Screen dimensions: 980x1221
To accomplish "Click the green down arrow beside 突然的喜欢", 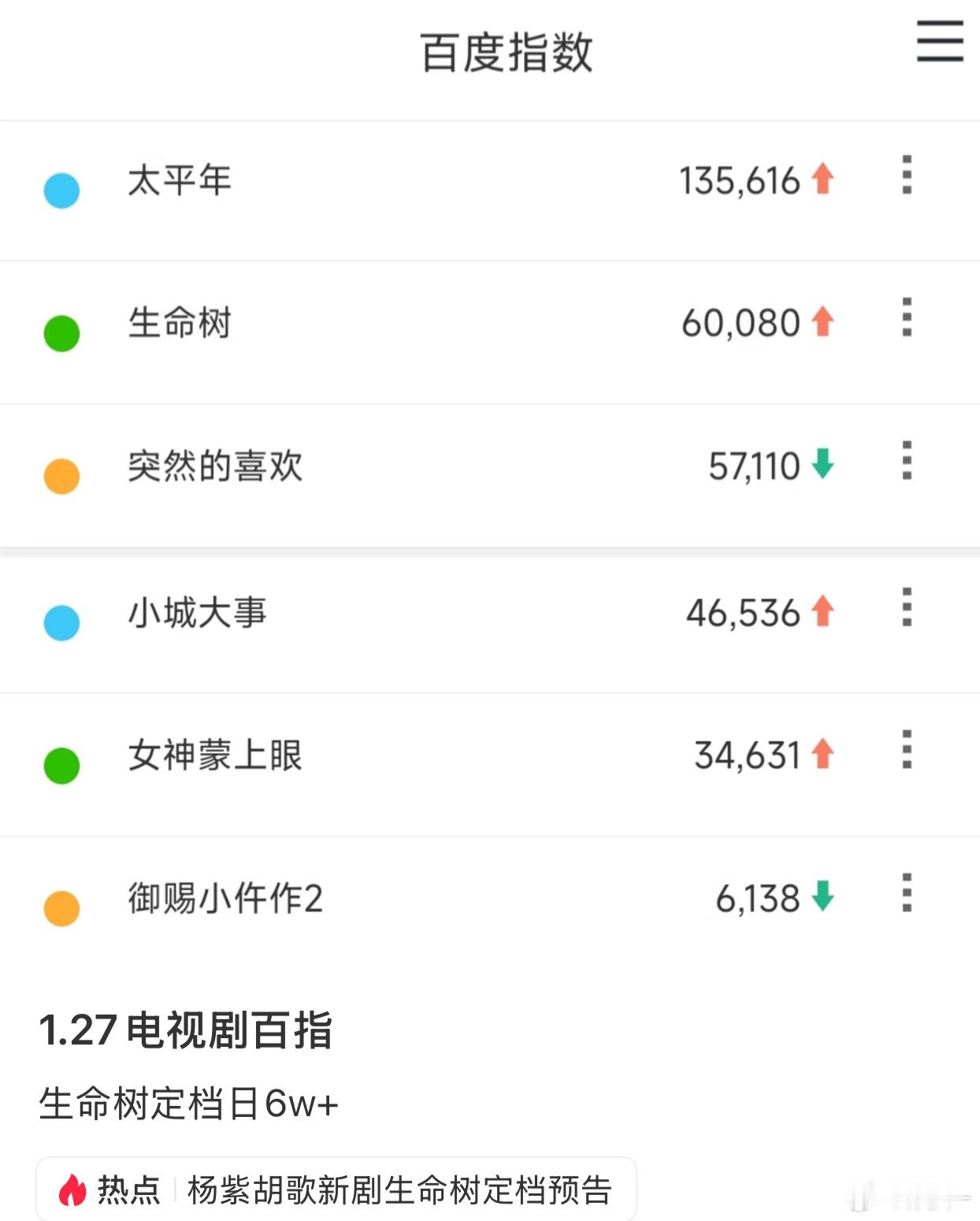I will 824,466.
